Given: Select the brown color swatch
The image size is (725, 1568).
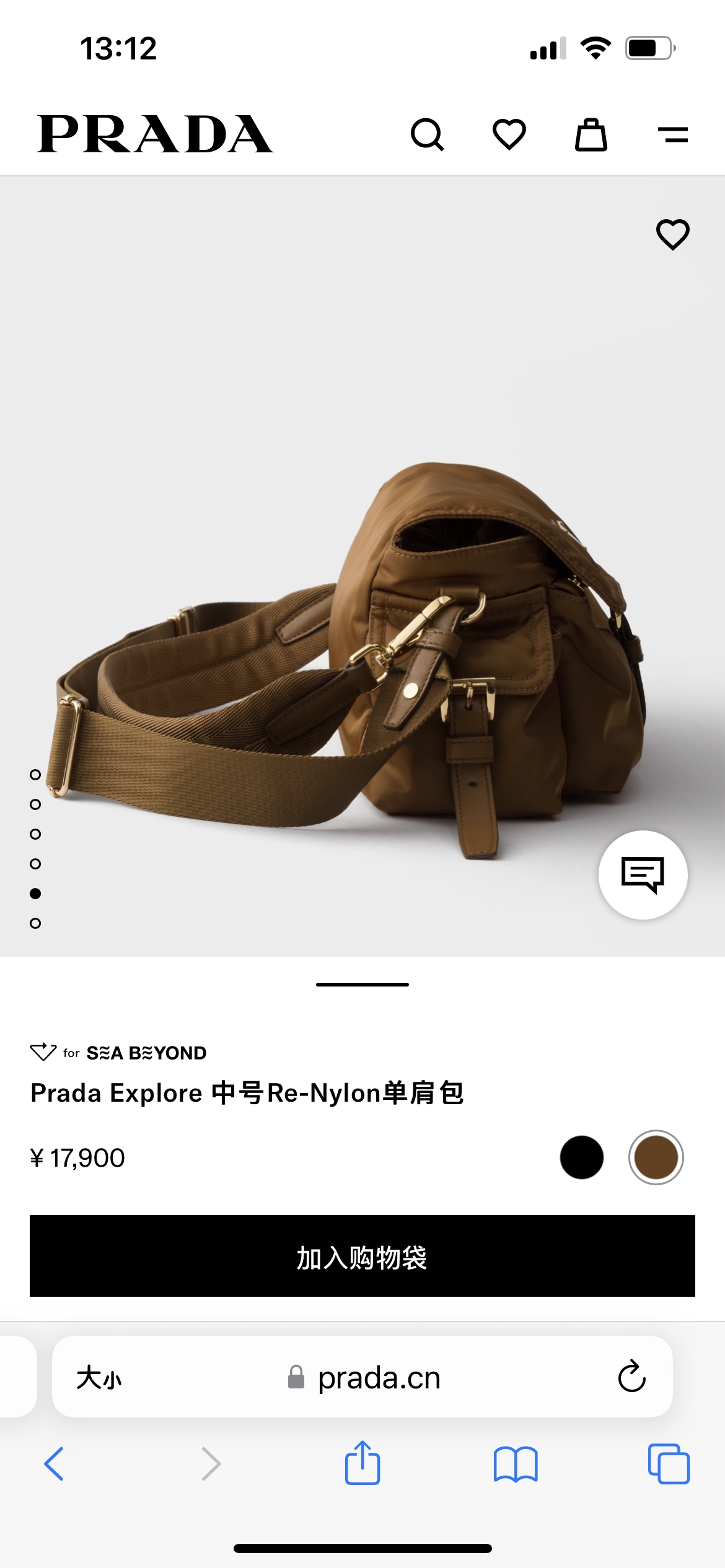Looking at the screenshot, I should point(656,1157).
